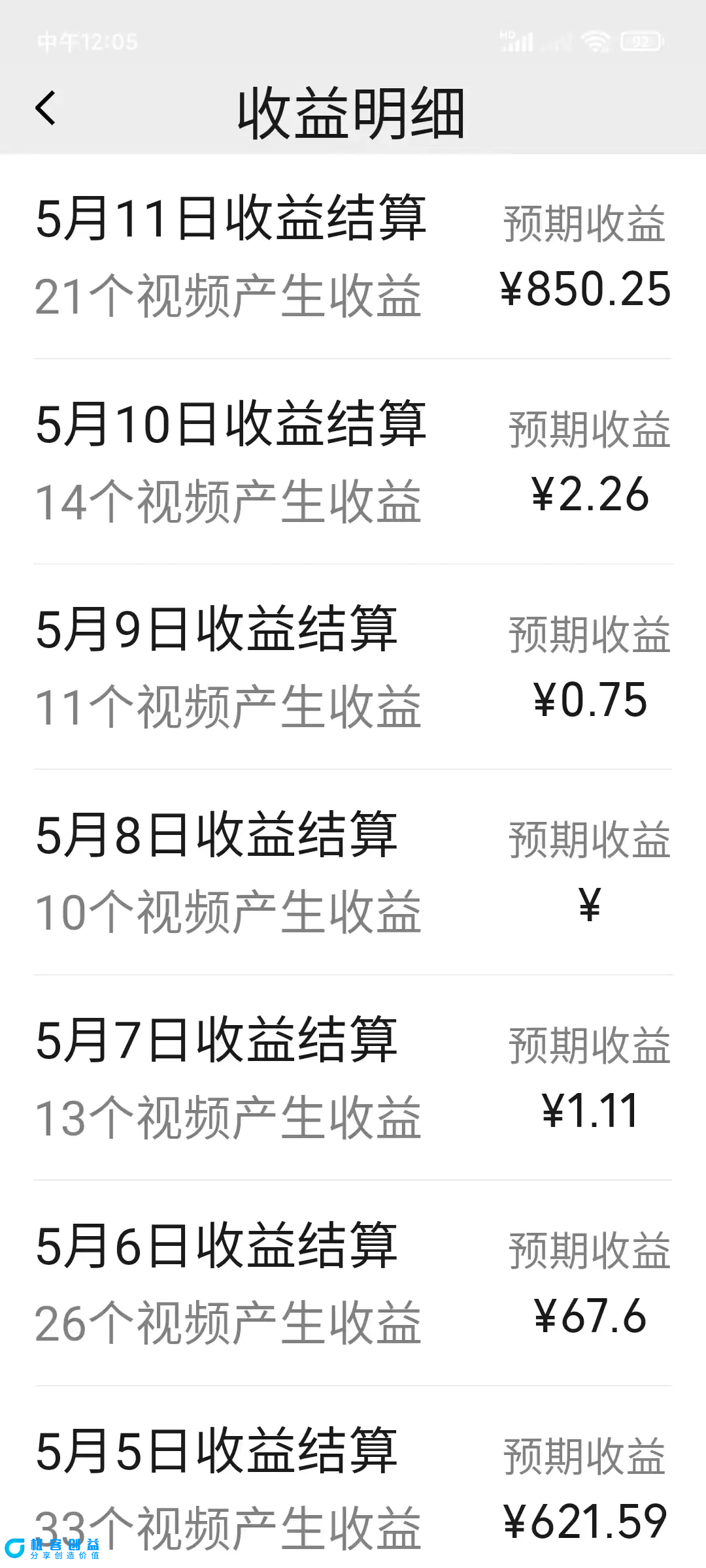Tap the 21个视频产生收益 subtitle text
This screenshot has height=1568, width=706.
point(229,295)
